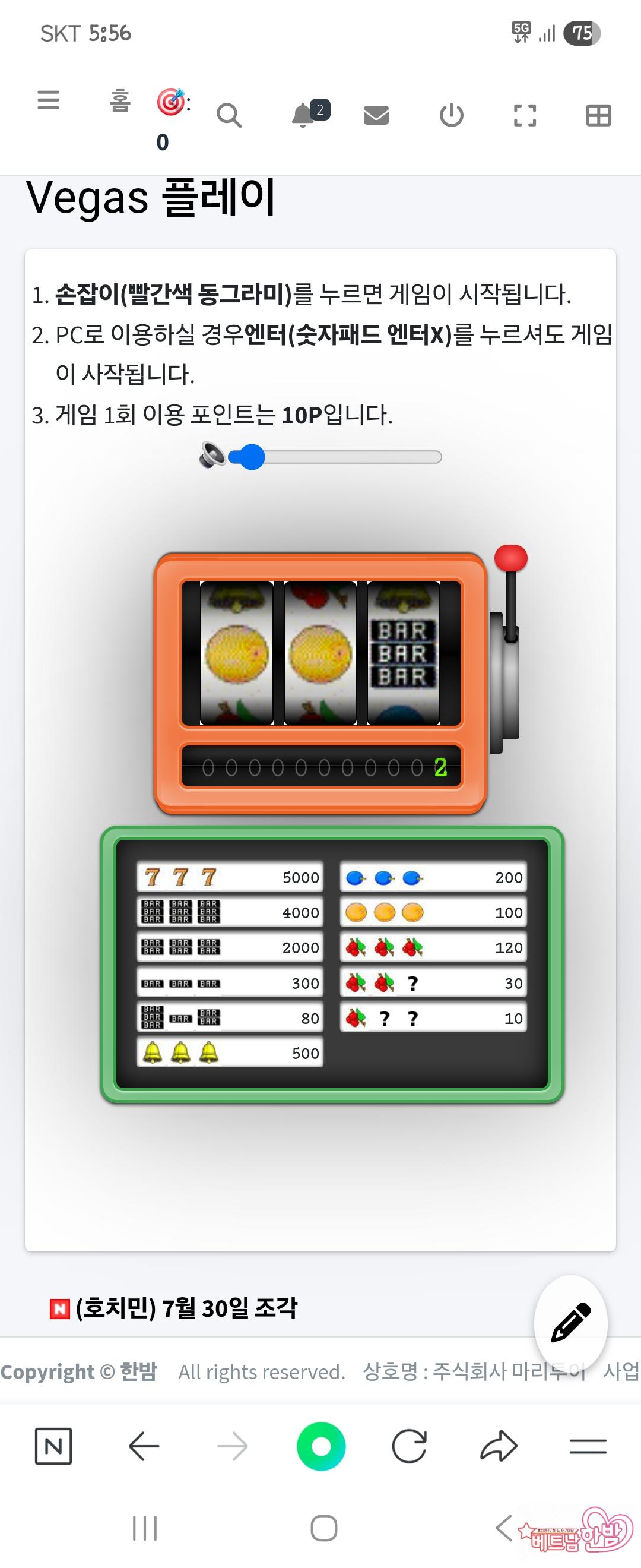The image size is (641, 1568).
Task: Open the search magnifier
Action: point(229,115)
